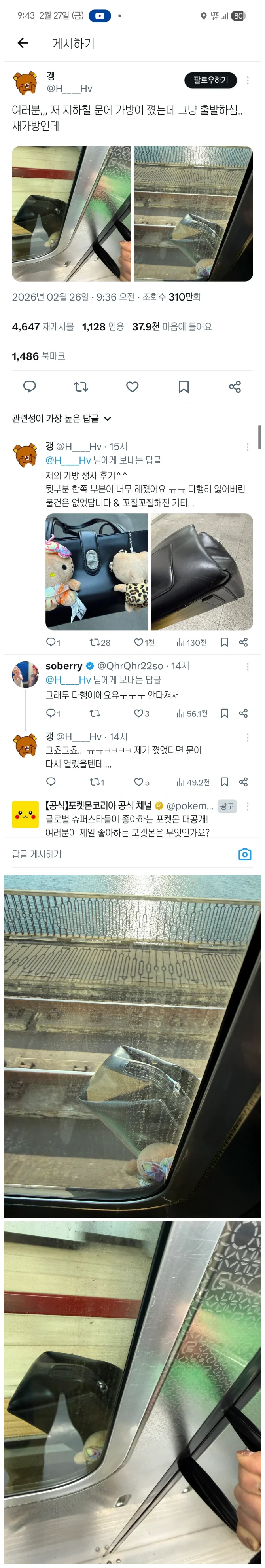Like soberry's reply
The width and height of the screenshot is (265, 1568).
pyautogui.click(x=139, y=713)
